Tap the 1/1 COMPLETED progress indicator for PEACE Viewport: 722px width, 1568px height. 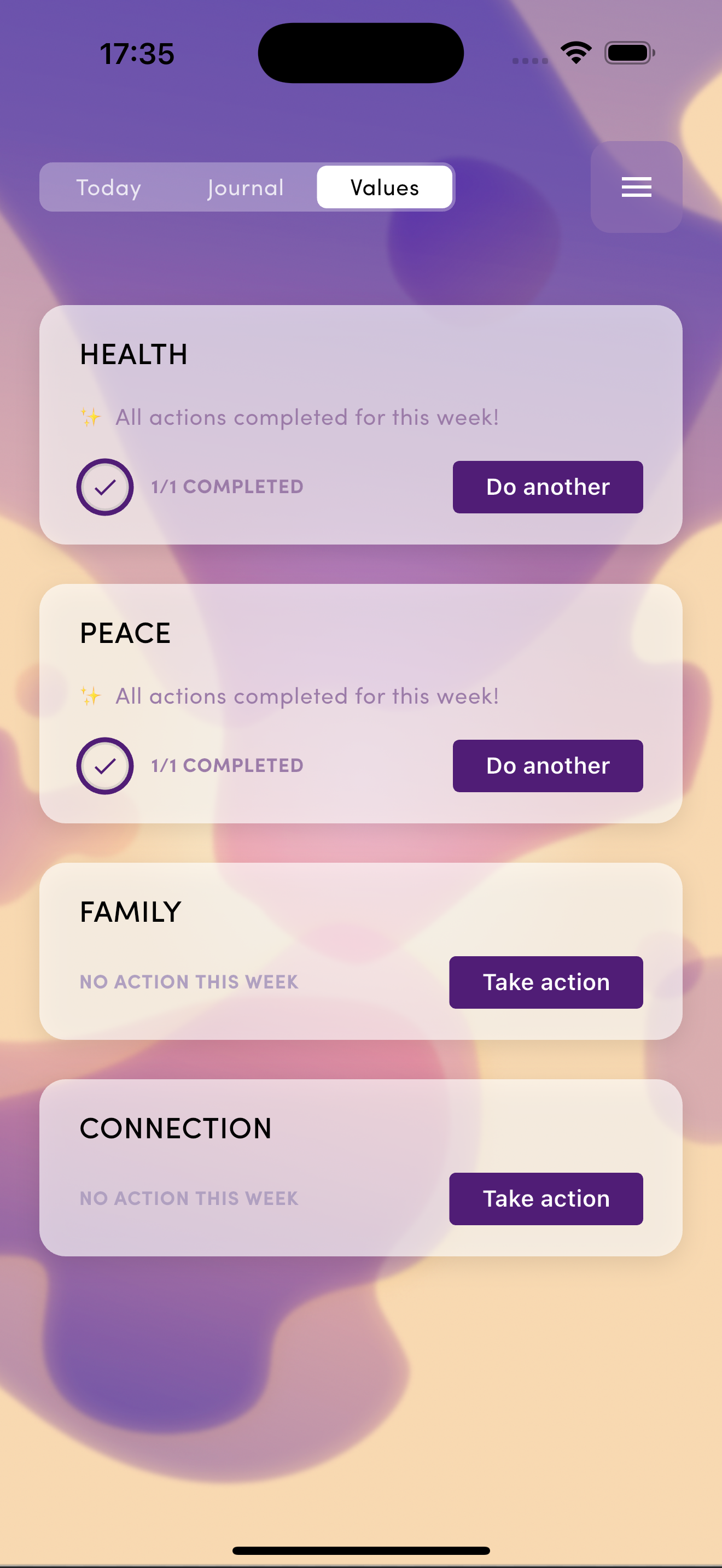pyautogui.click(x=226, y=765)
